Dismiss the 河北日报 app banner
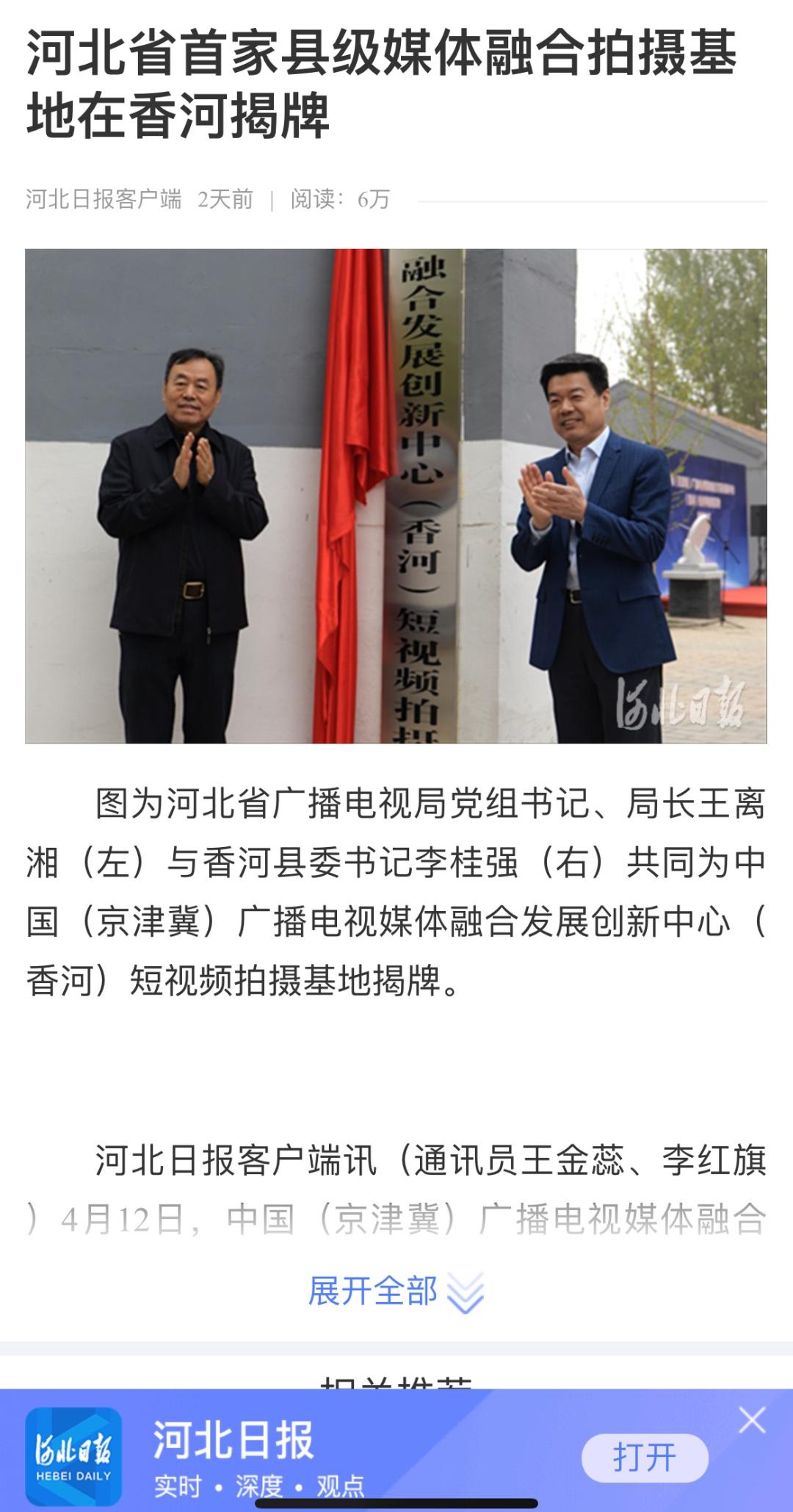This screenshot has width=793, height=1512. (x=752, y=1419)
